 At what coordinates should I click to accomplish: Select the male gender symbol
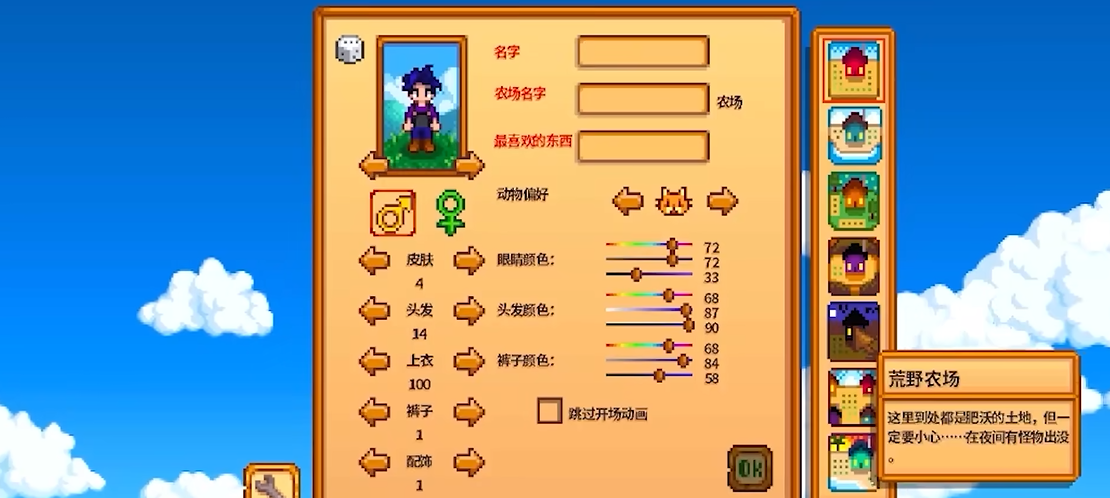click(392, 212)
